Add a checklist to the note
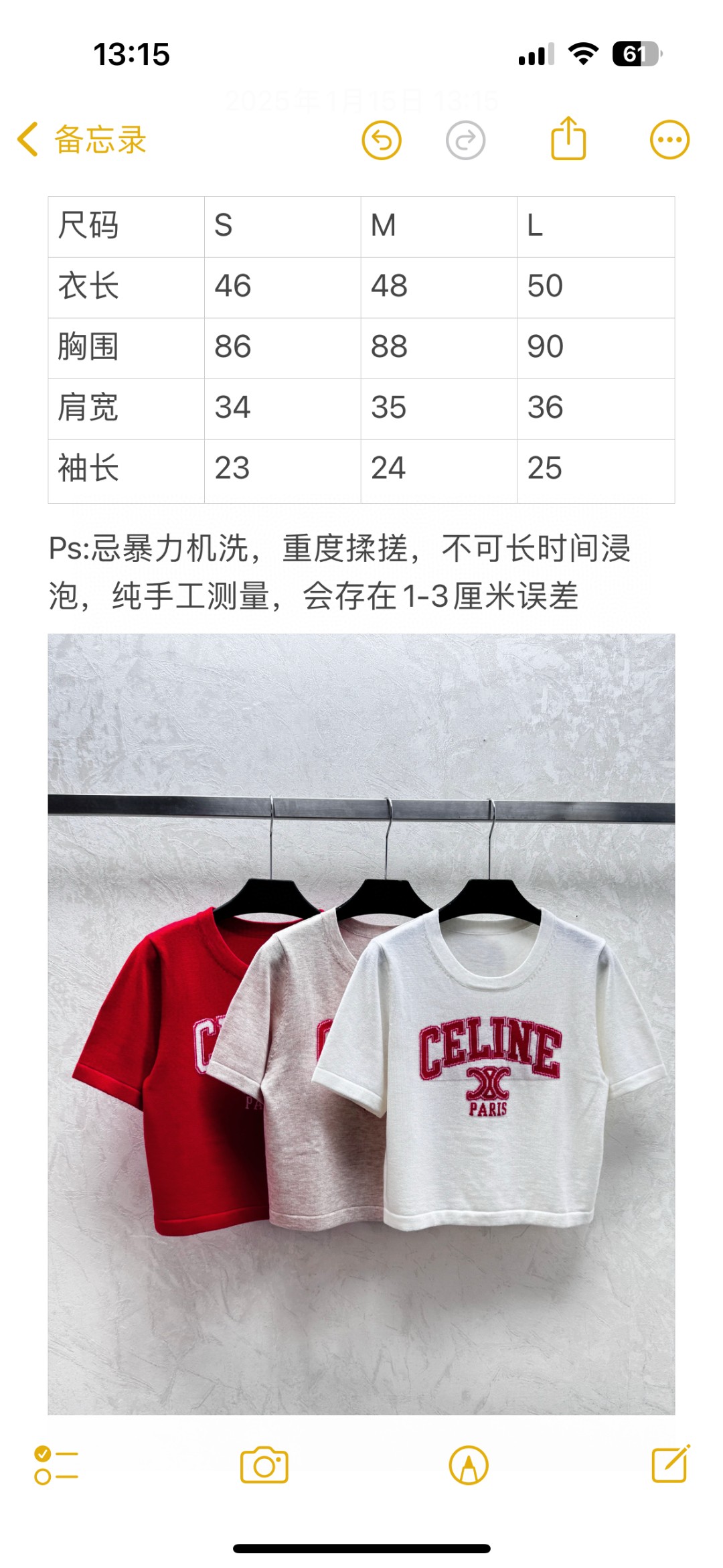The height and width of the screenshot is (1568, 723). pos(57,1466)
